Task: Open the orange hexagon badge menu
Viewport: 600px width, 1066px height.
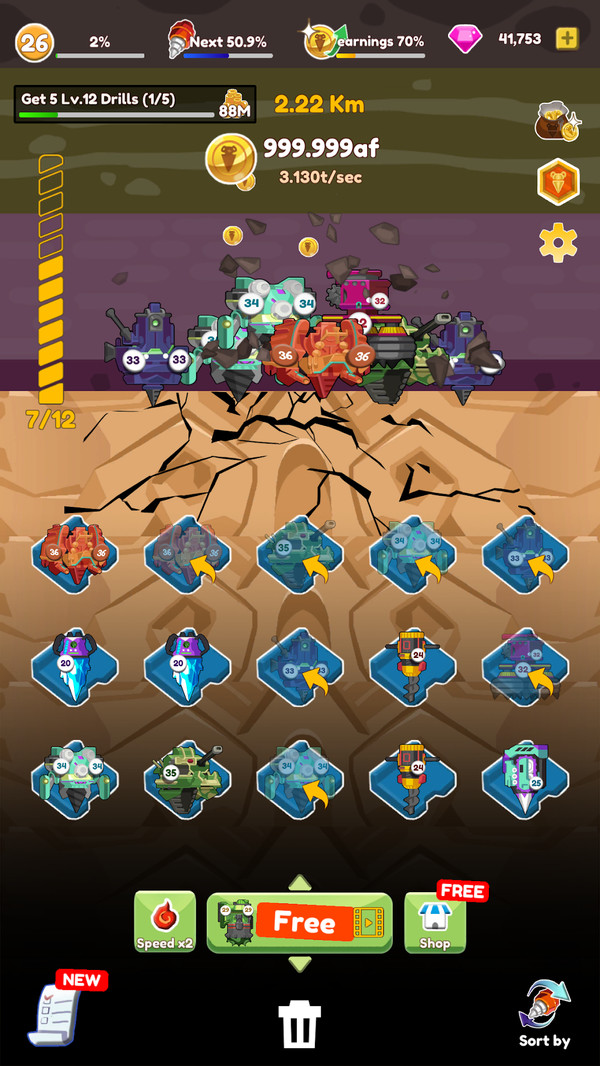Action: [x=558, y=182]
